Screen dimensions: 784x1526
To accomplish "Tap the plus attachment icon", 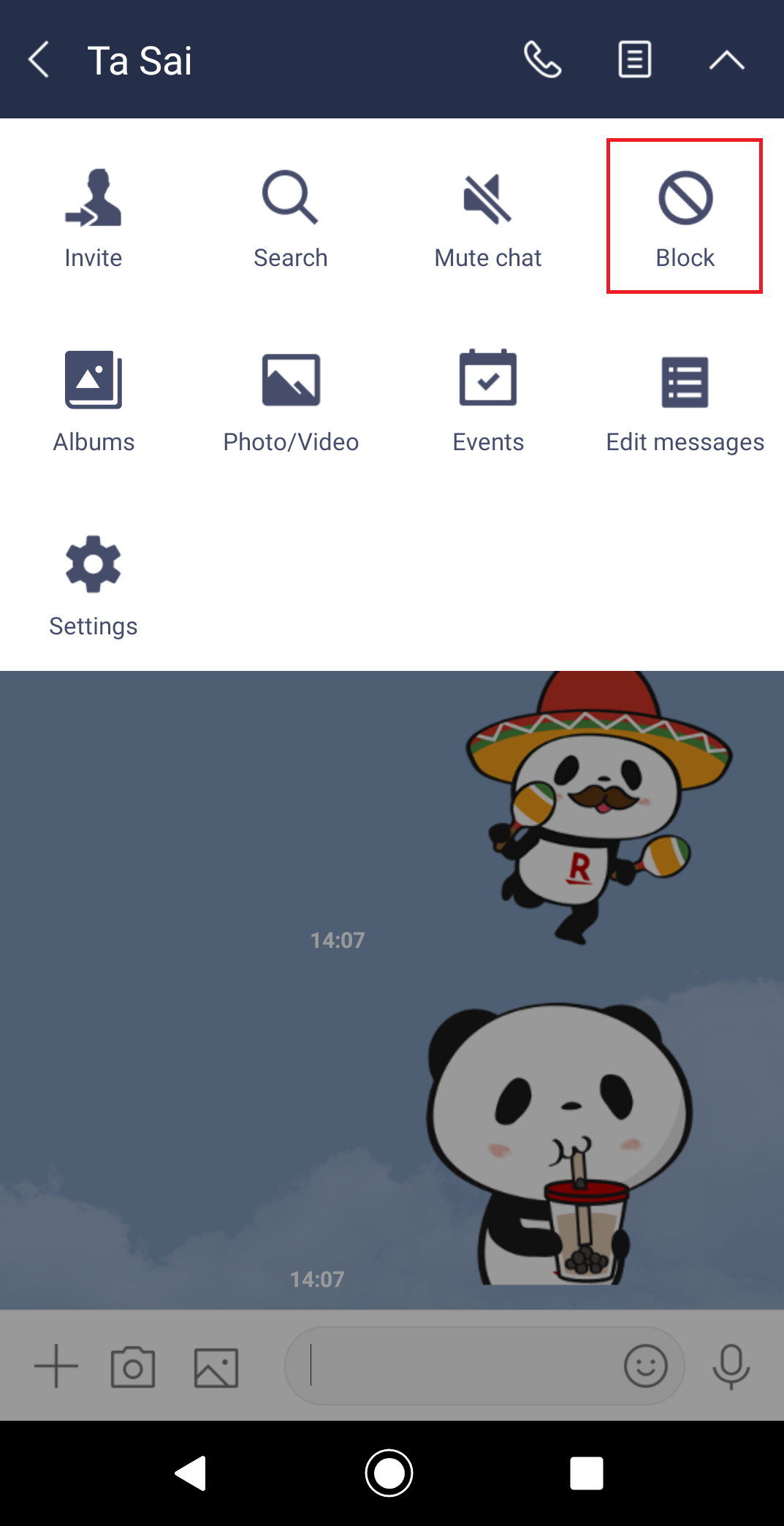I will click(56, 1366).
